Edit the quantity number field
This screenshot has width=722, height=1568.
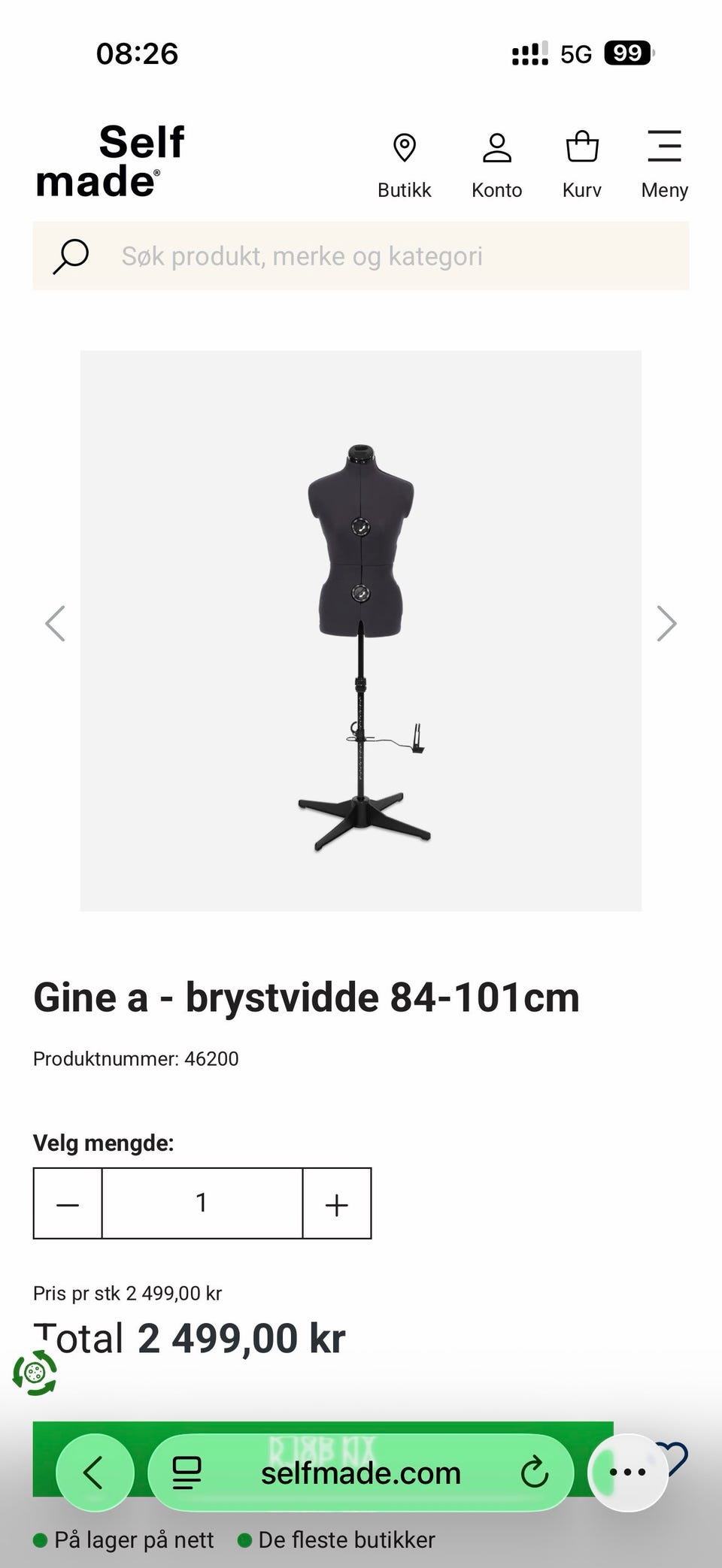click(x=202, y=1203)
